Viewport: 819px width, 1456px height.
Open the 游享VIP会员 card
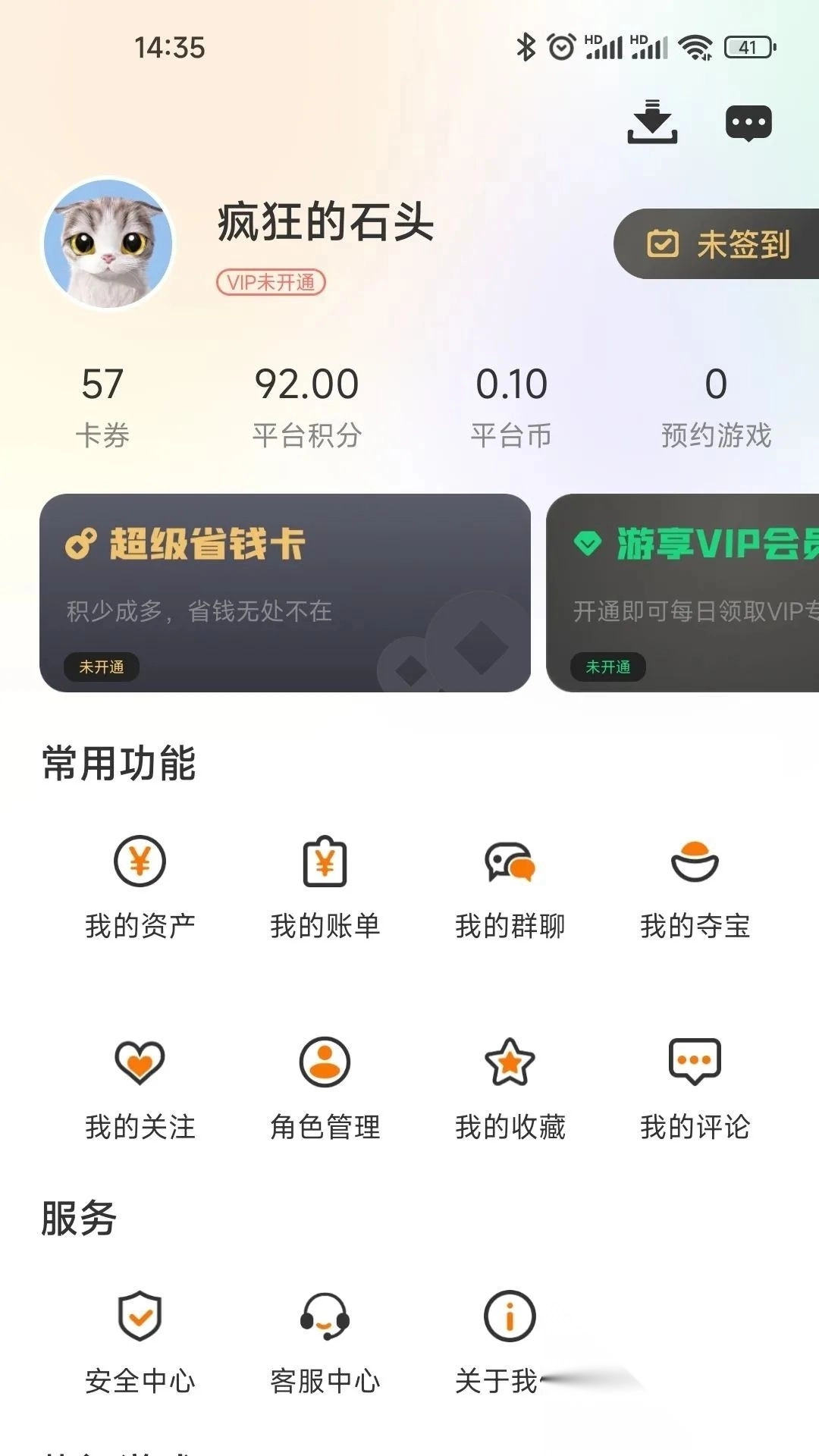pos(682,592)
